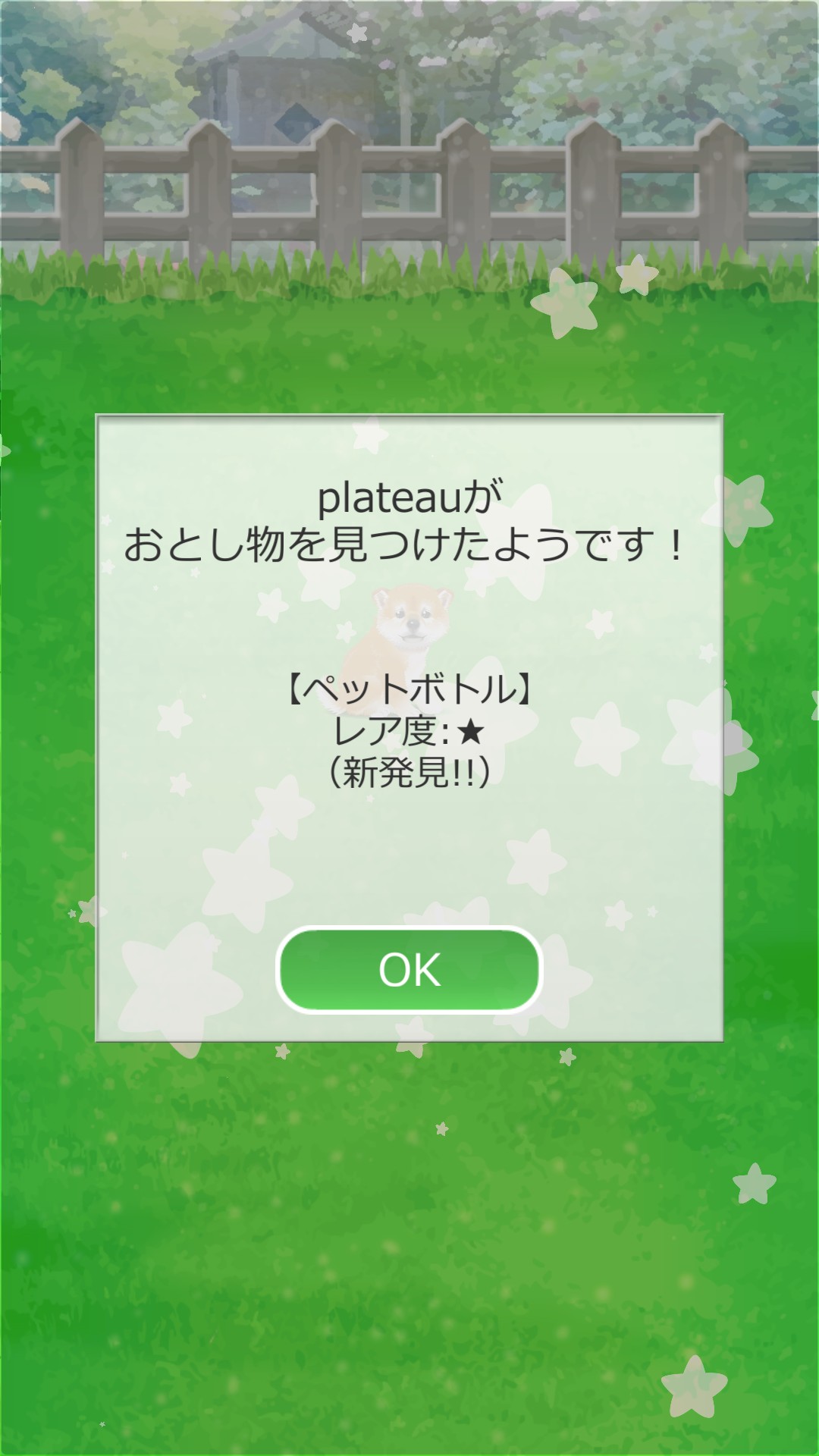Confirm the found item with OK
Viewport: 819px width, 1456px height.
point(409,970)
